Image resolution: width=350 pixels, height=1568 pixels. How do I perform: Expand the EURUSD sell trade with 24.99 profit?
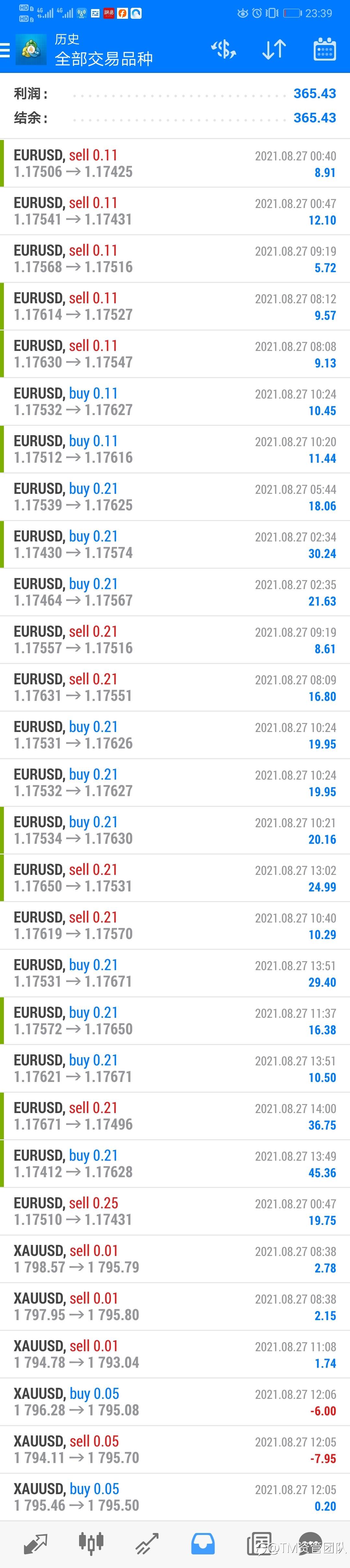(x=175, y=878)
